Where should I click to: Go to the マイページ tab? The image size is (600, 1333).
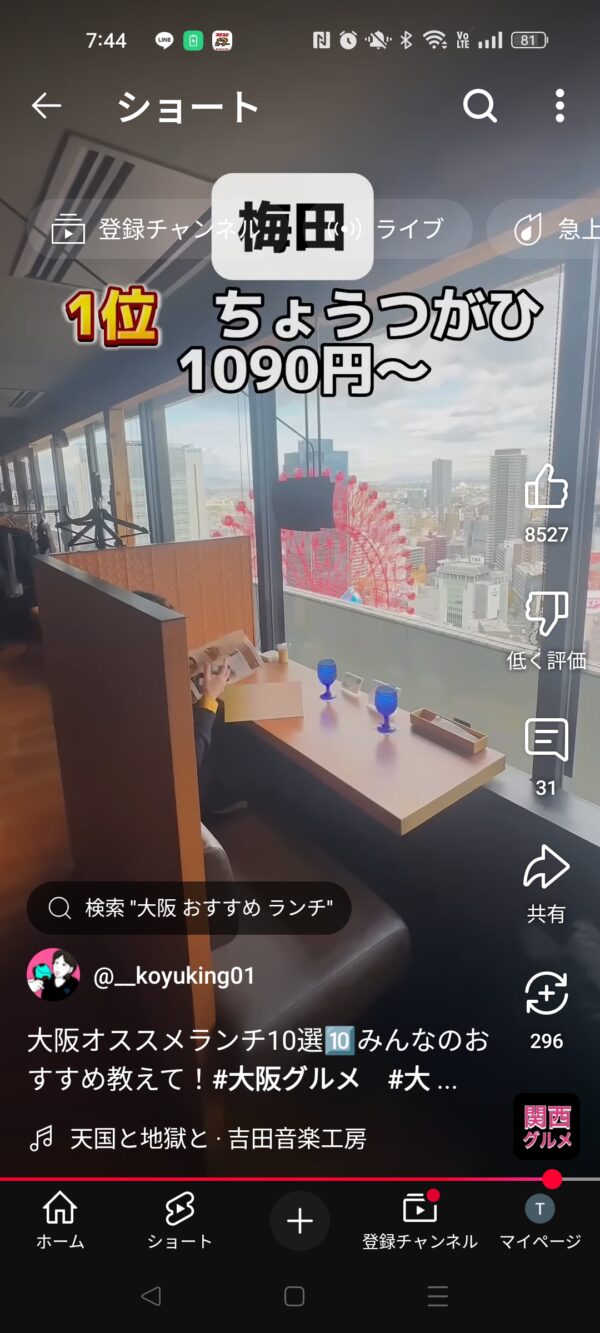[540, 1220]
